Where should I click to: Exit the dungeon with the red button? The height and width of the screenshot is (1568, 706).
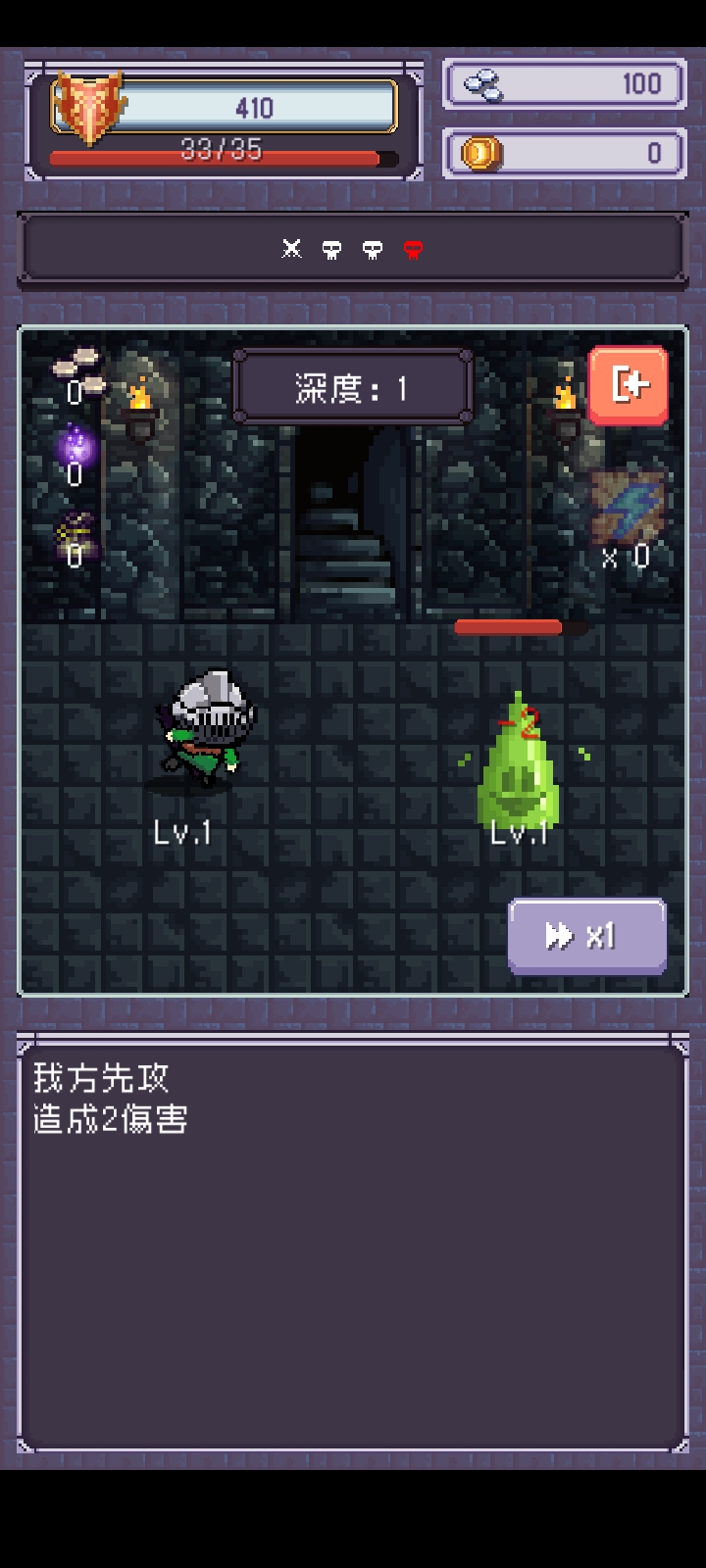click(628, 385)
